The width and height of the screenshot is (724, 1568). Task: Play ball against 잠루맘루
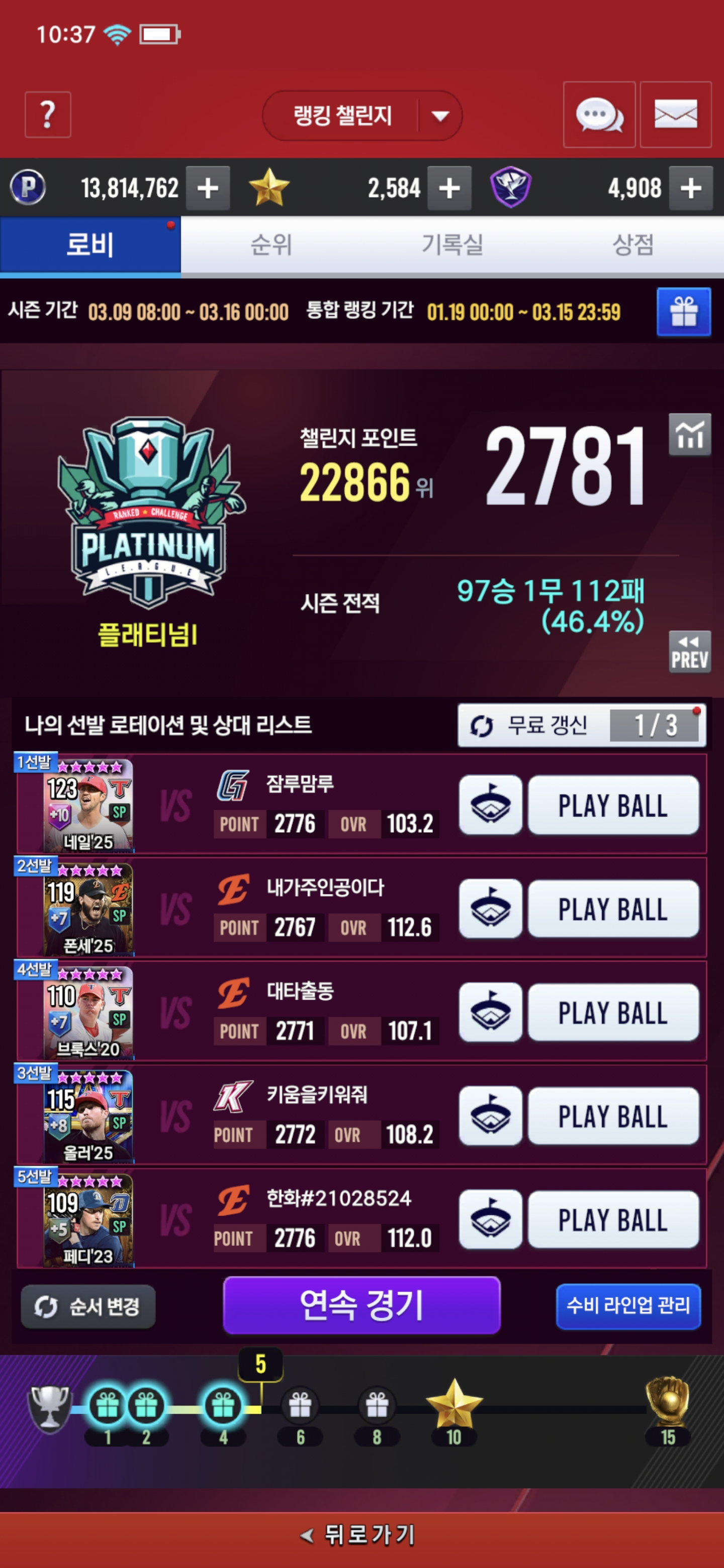click(612, 805)
